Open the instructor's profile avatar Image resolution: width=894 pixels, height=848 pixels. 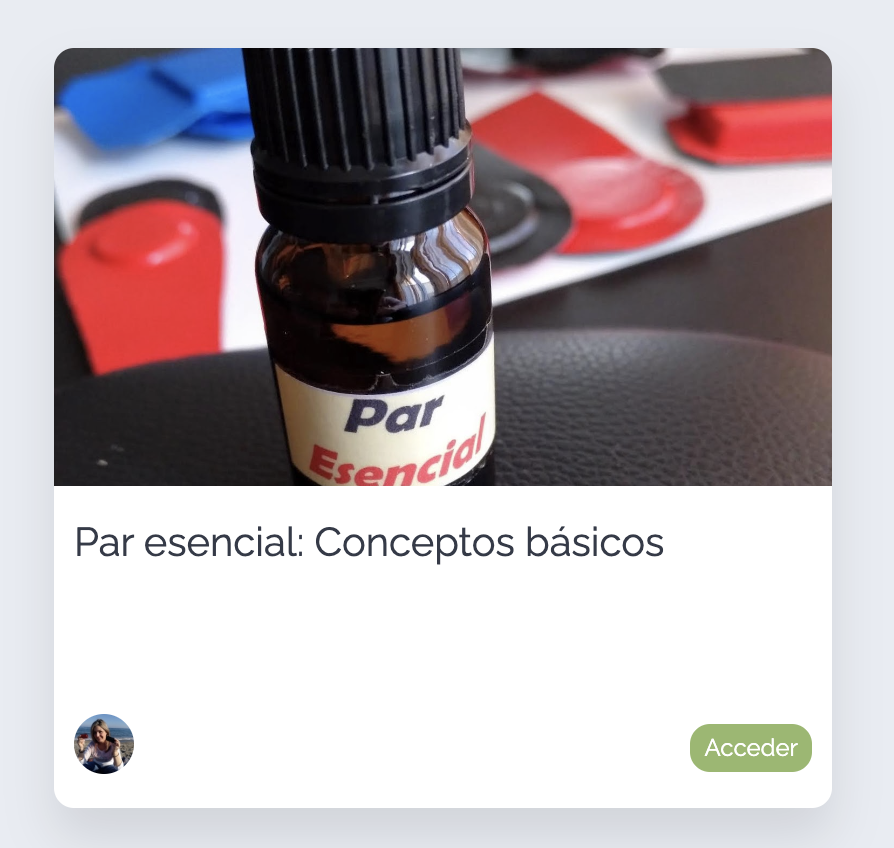pos(104,744)
